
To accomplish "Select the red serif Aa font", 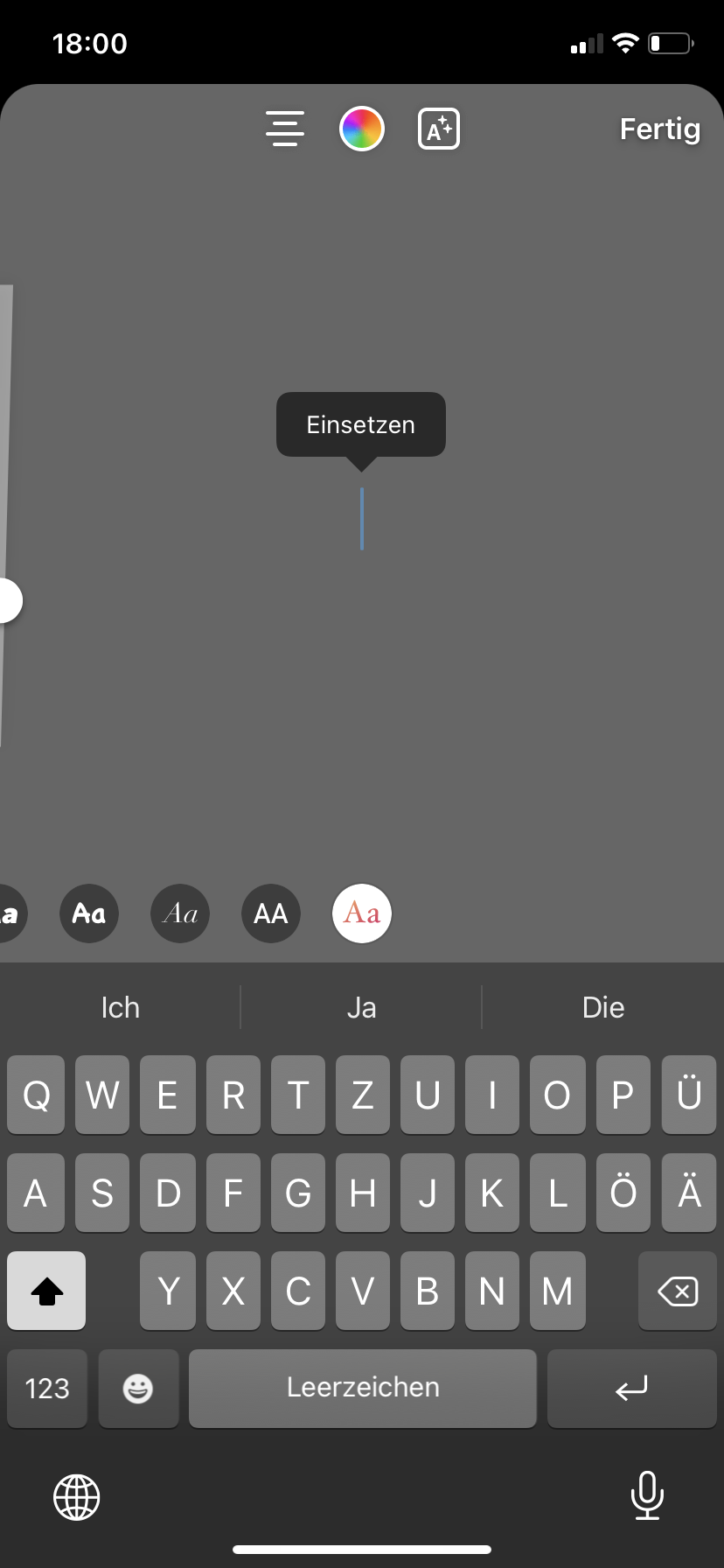I will 362,913.
